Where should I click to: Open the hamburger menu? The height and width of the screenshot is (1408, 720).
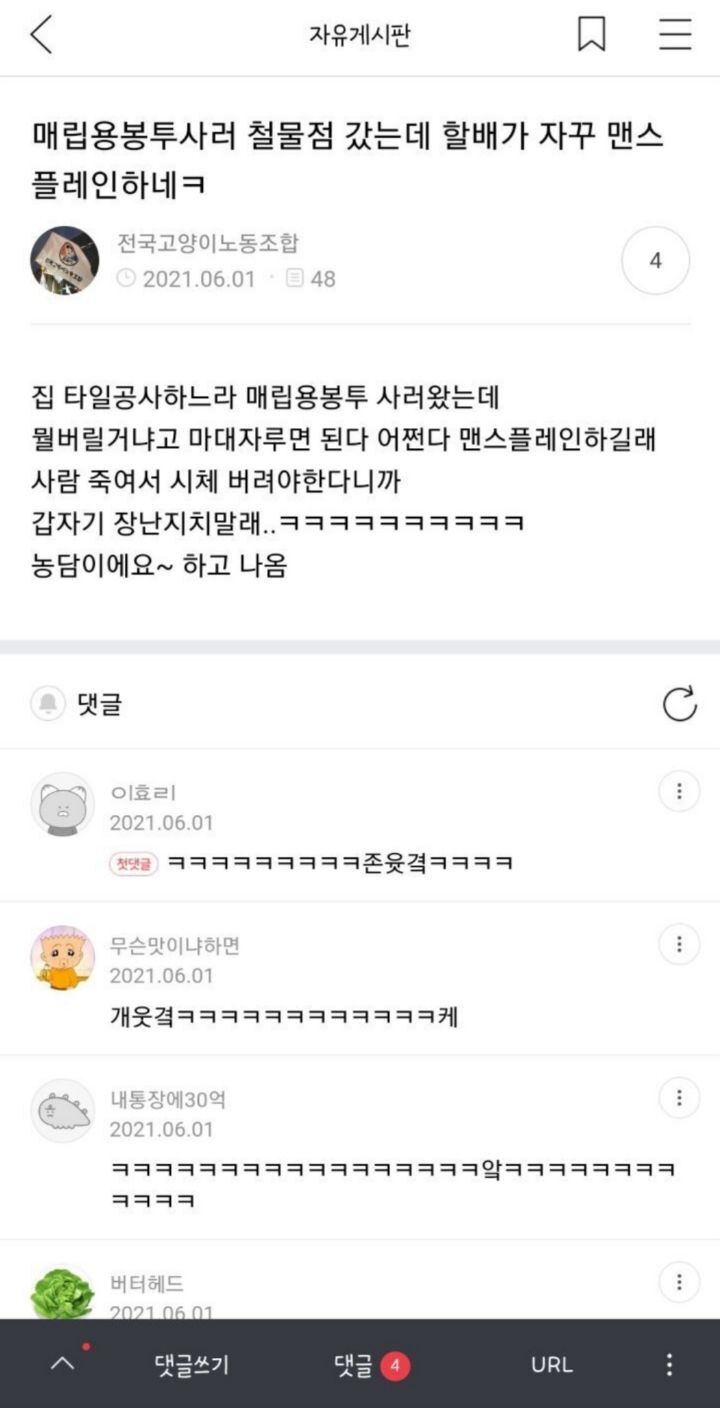(x=675, y=35)
